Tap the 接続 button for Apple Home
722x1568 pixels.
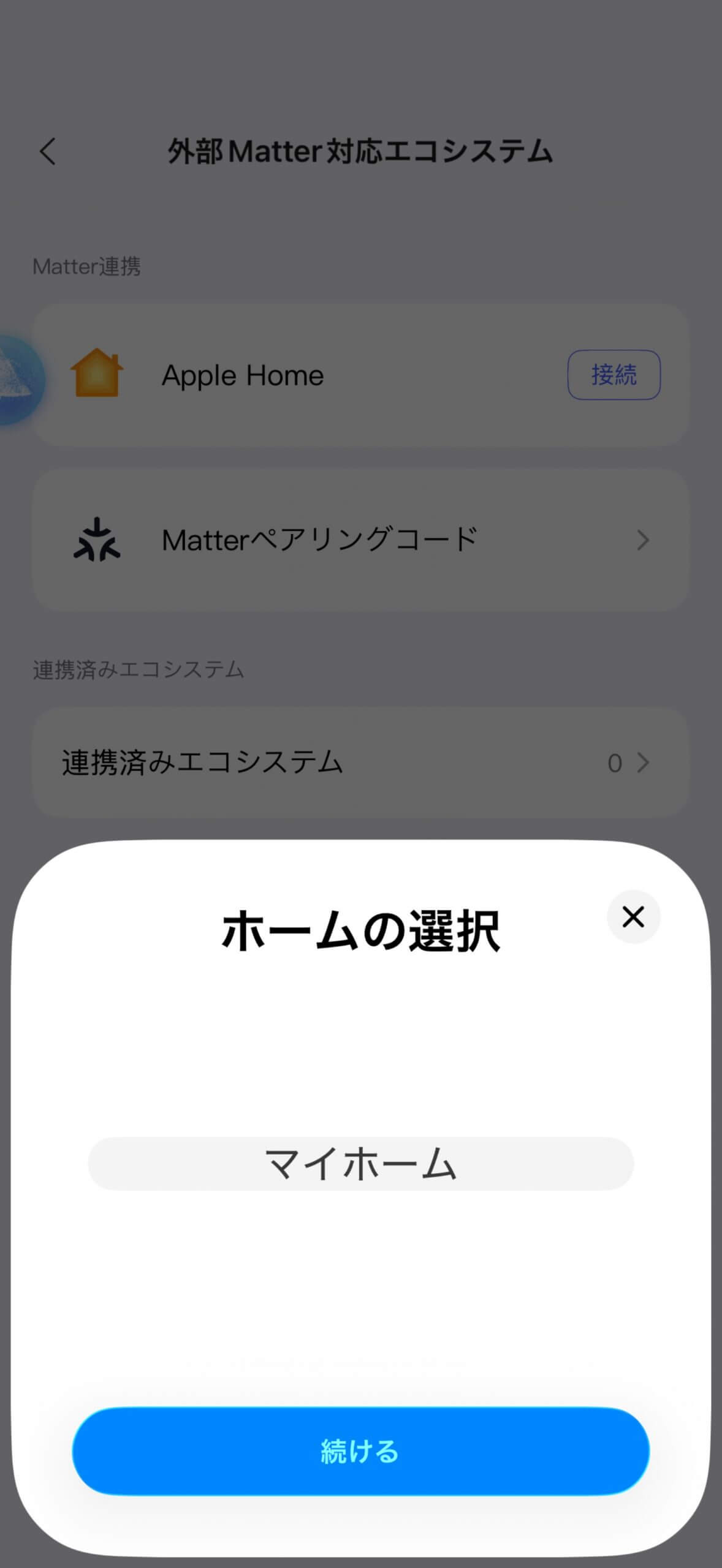[x=614, y=375]
